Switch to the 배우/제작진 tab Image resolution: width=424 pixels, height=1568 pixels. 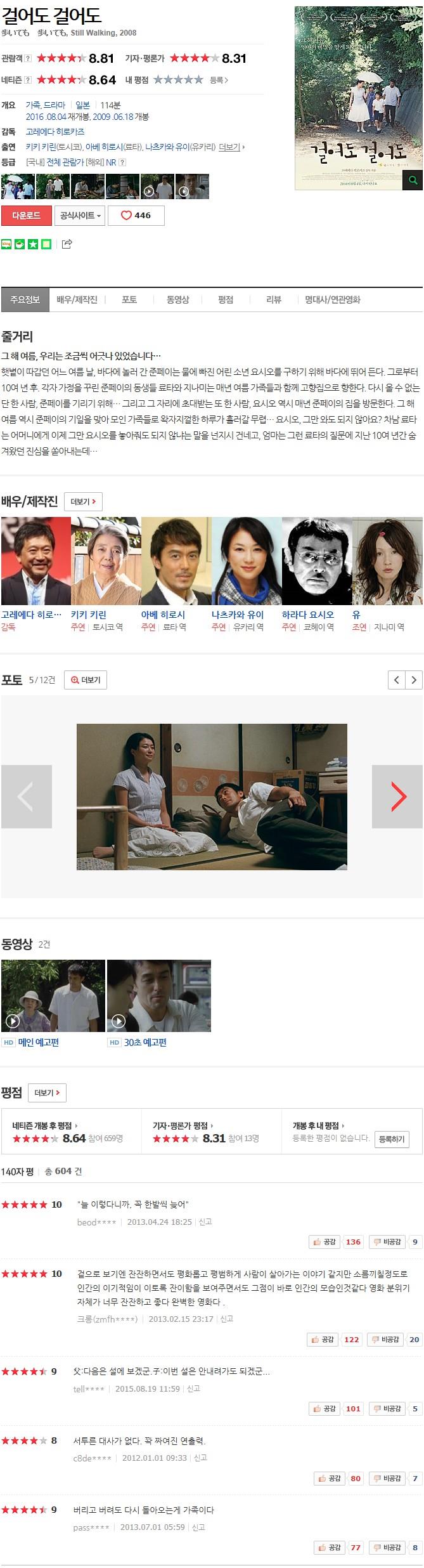[77, 300]
